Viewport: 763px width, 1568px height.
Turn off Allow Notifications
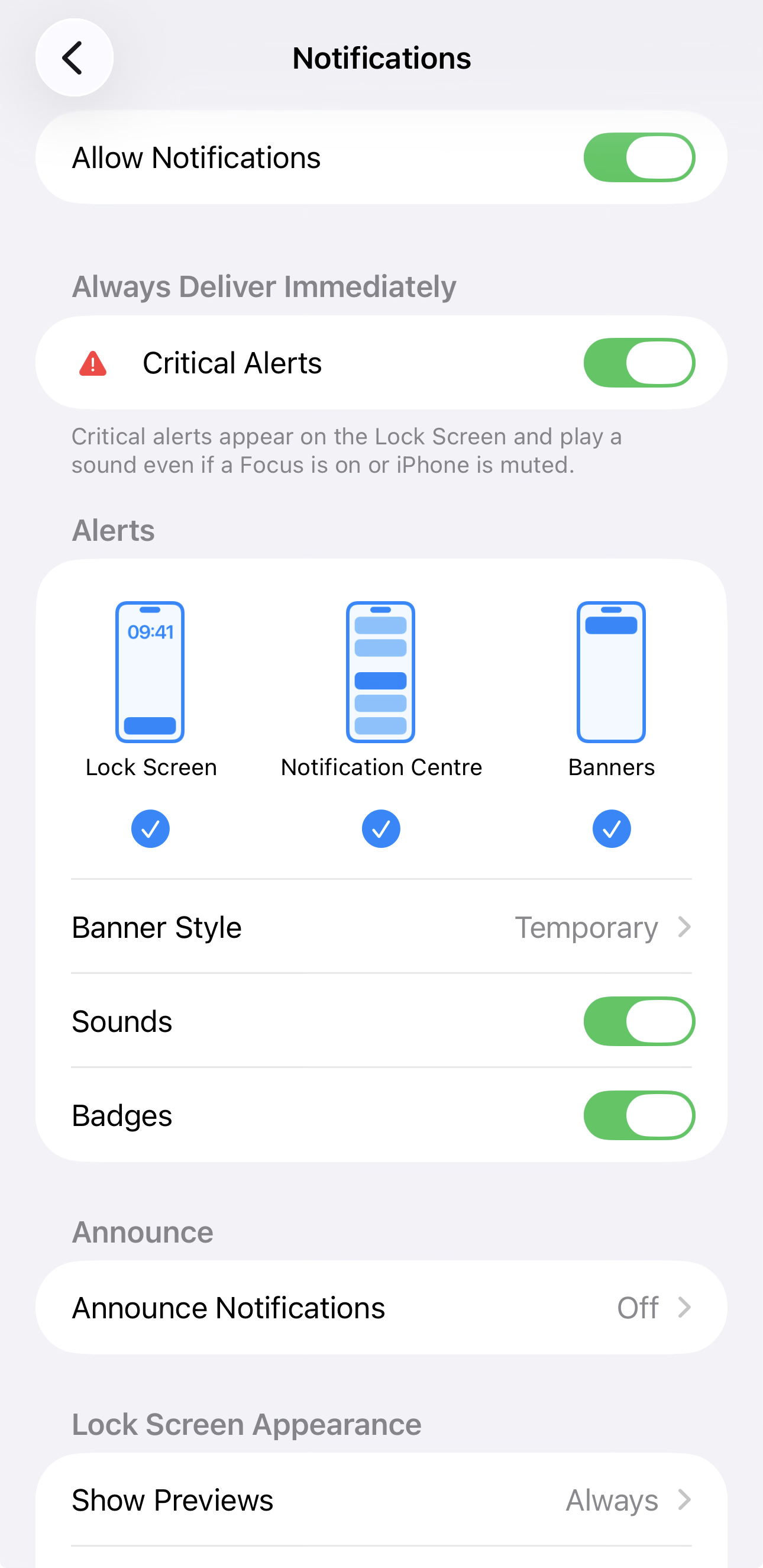pyautogui.click(x=639, y=157)
